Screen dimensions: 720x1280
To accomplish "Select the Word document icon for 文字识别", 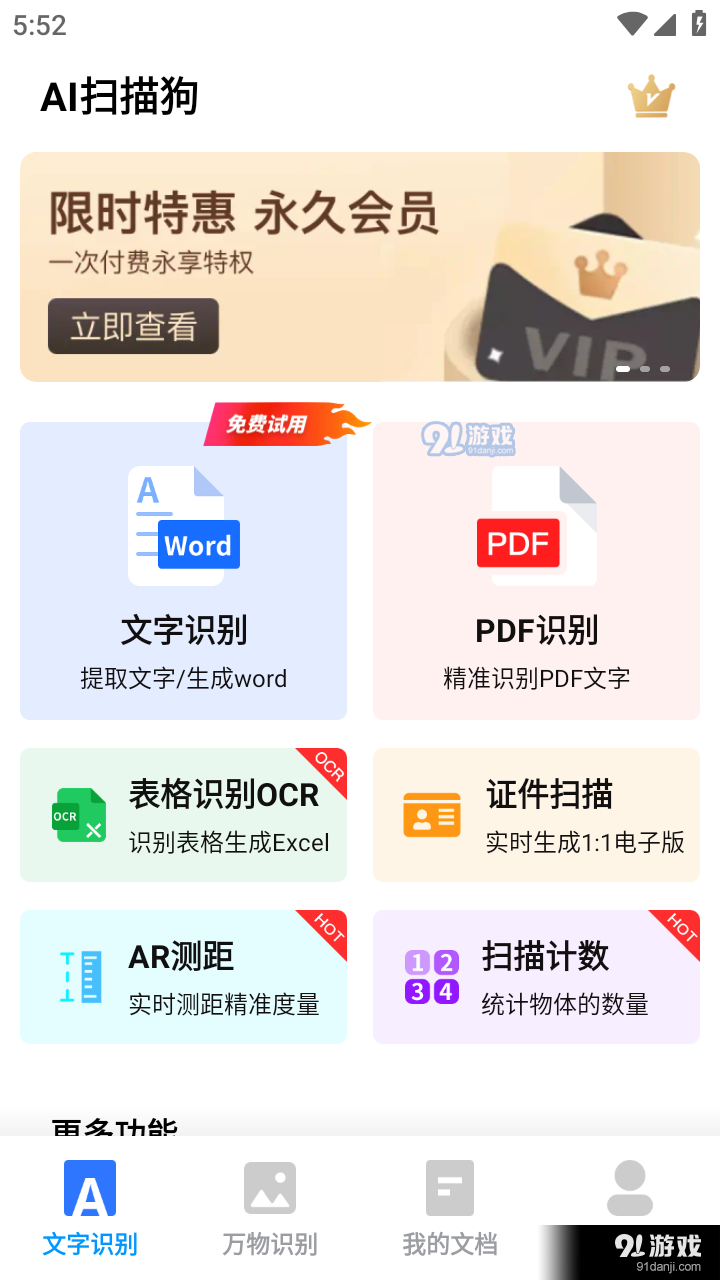I will (x=184, y=524).
